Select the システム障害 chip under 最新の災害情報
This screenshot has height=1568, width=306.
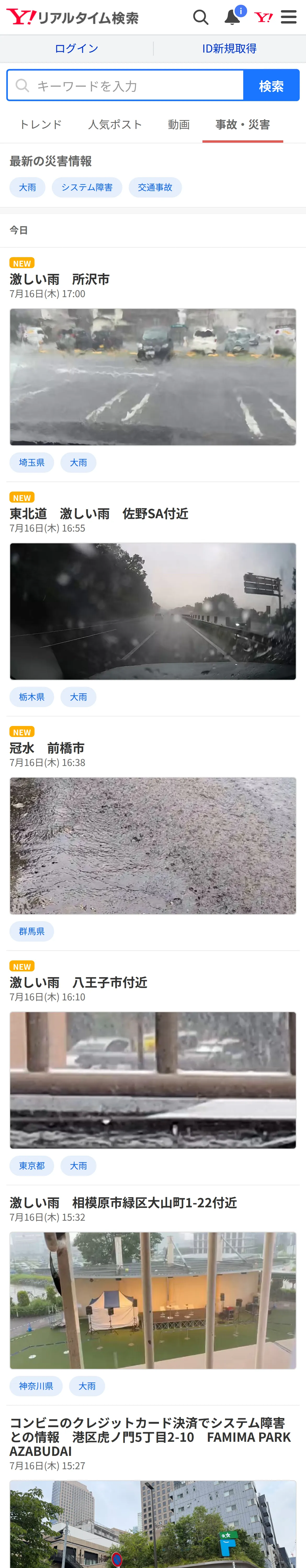point(87,187)
